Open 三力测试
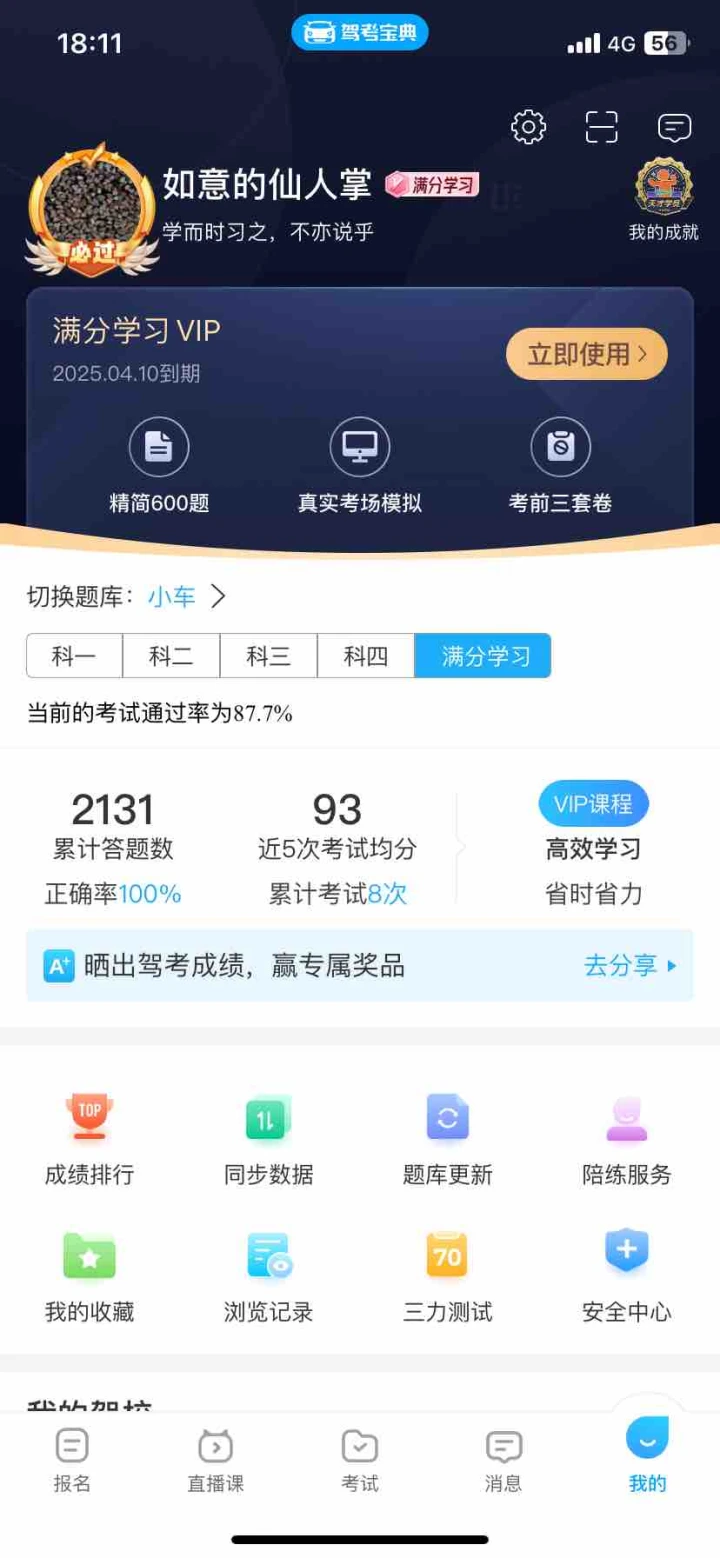 tap(448, 1276)
